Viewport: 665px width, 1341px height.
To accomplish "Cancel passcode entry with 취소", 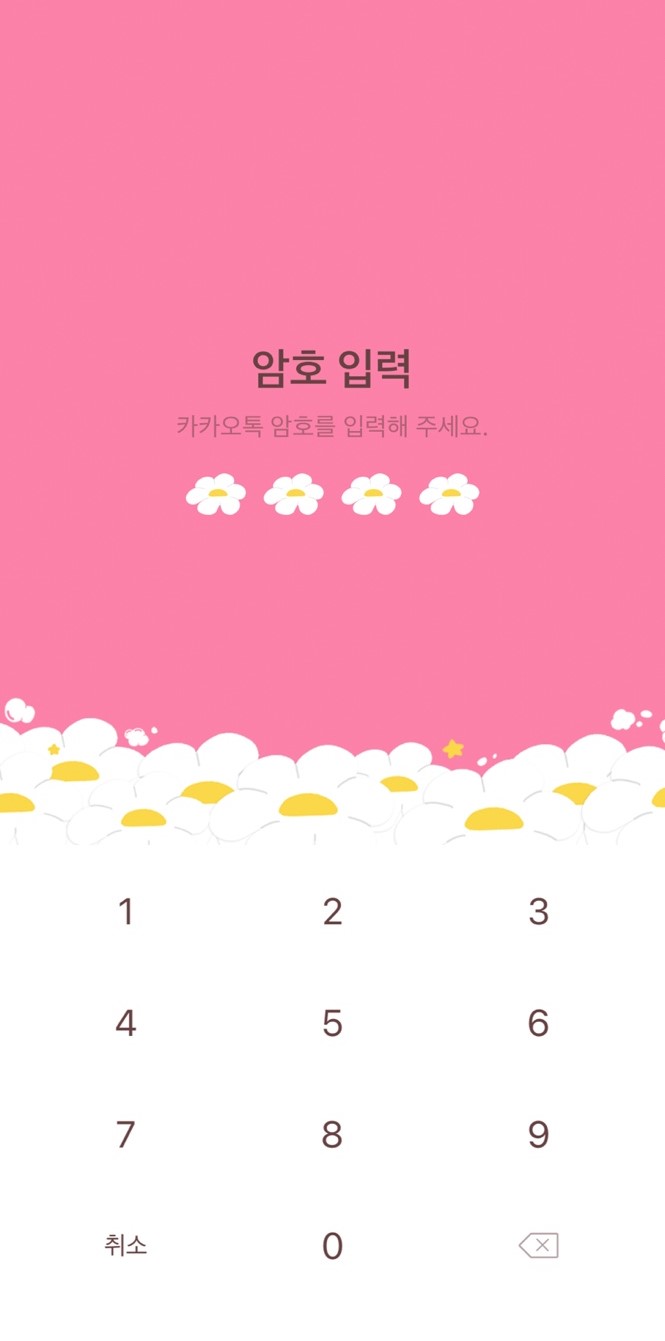I will pyautogui.click(x=126, y=1246).
